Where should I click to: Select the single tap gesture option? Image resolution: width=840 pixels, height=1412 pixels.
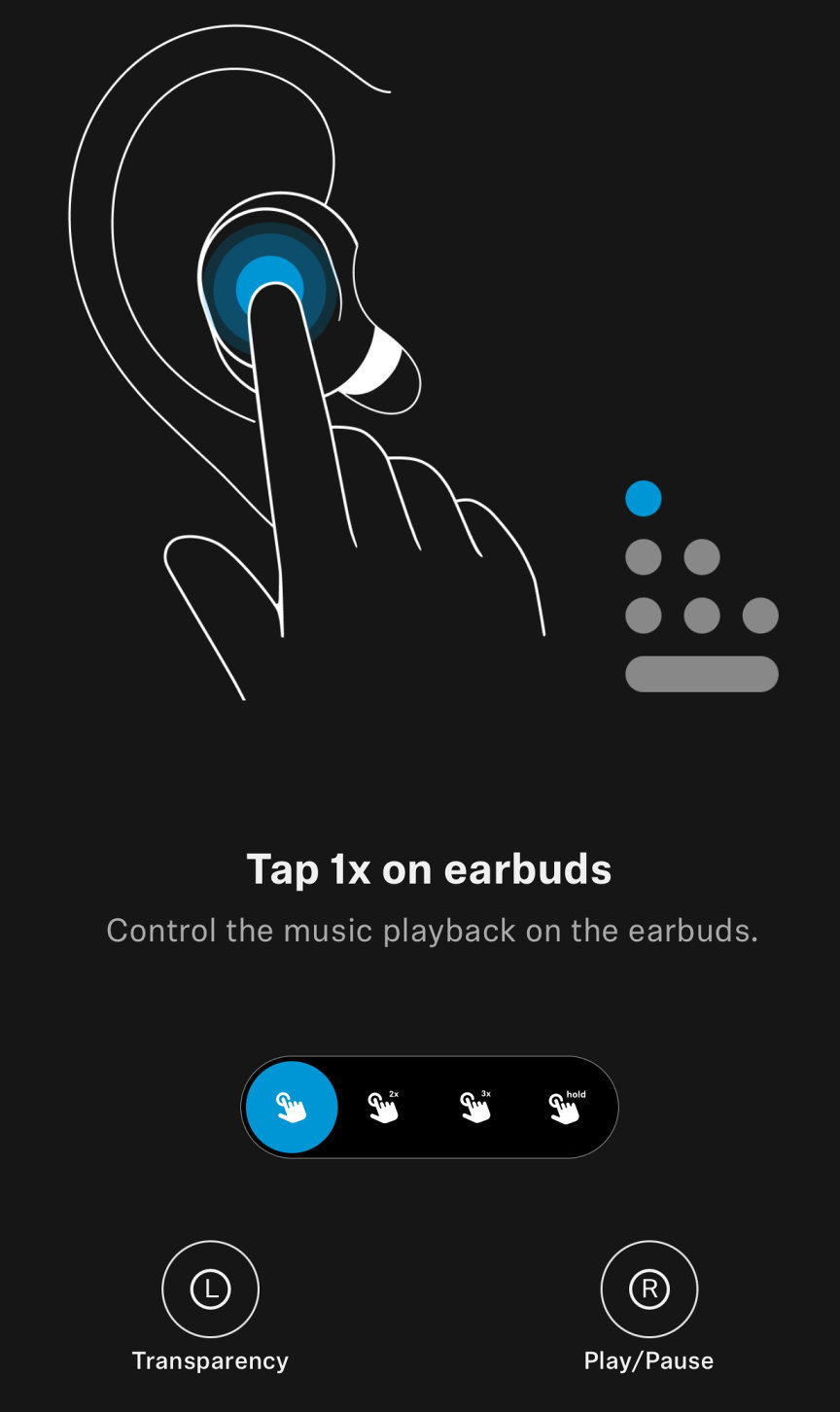pyautogui.click(x=291, y=1107)
